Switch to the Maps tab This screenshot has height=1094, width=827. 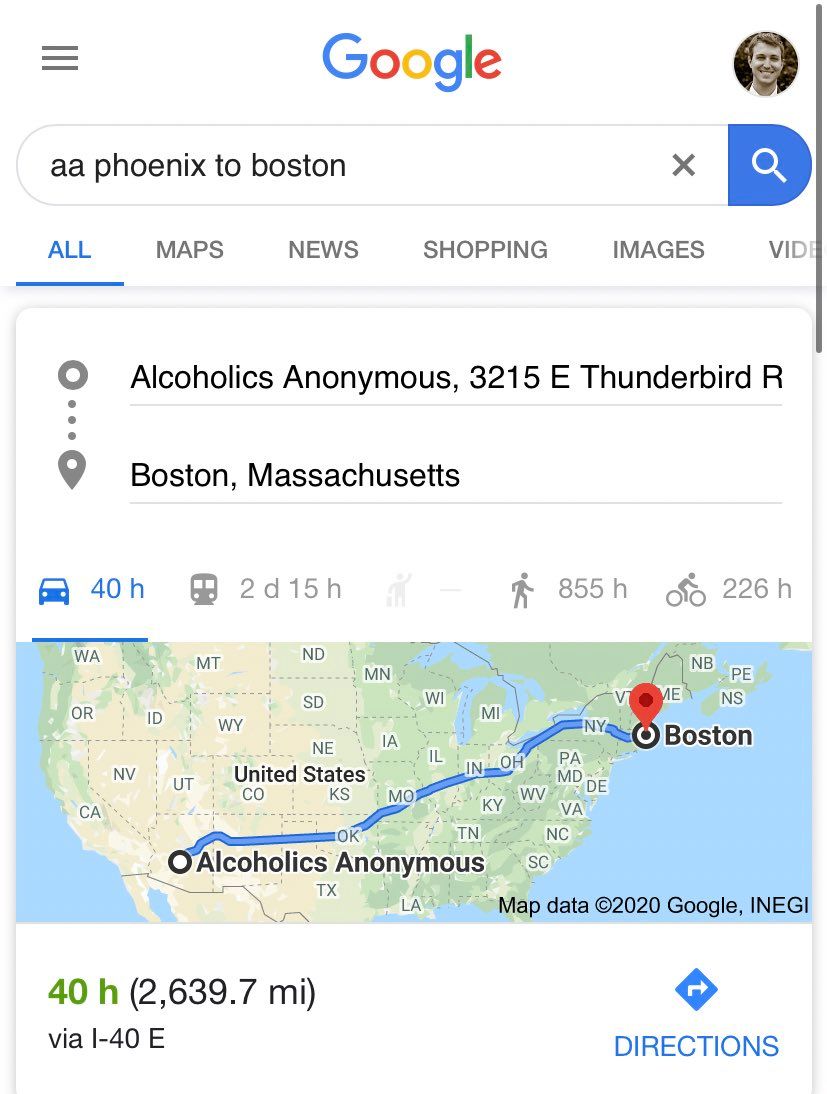pyautogui.click(x=189, y=250)
